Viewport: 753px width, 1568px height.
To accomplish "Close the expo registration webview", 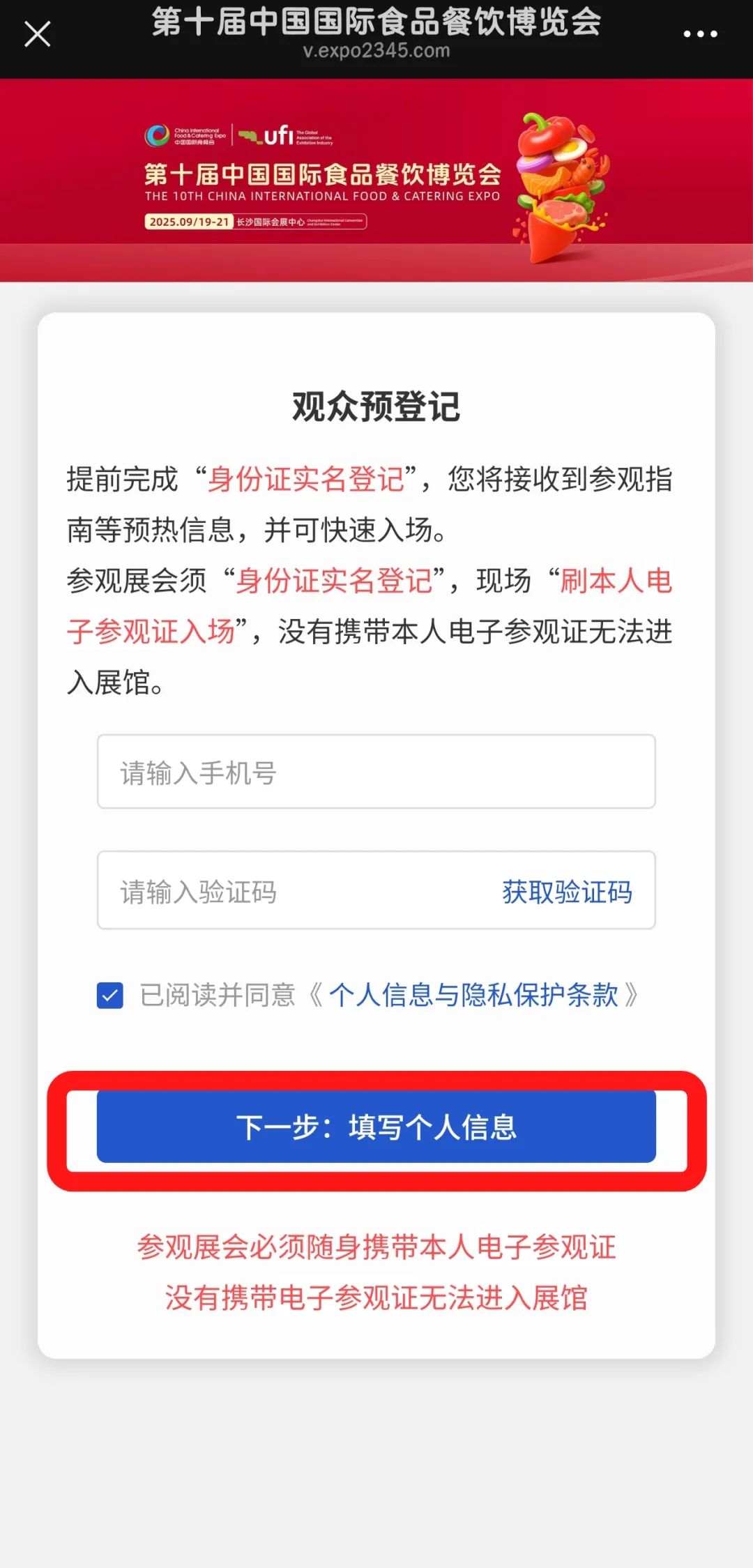I will pos(38,33).
